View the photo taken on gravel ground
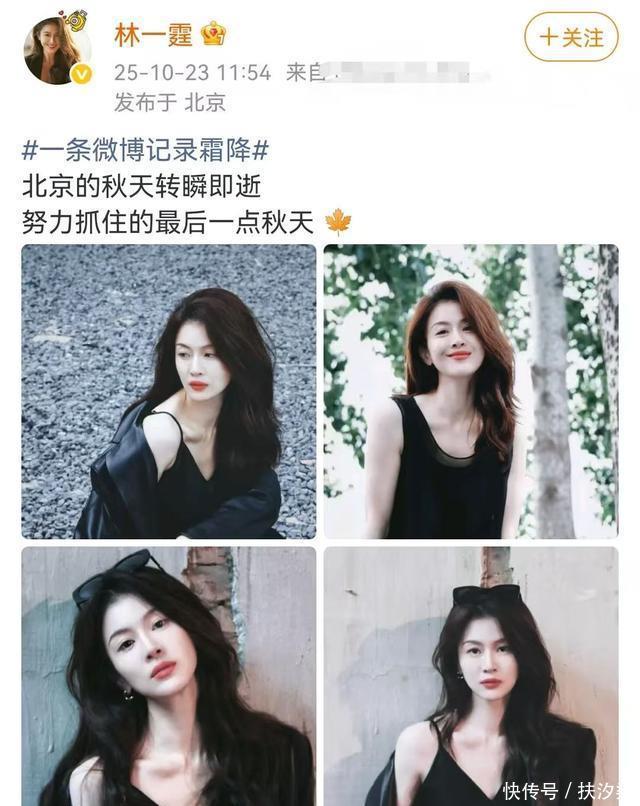640x806 pixels. [169, 391]
